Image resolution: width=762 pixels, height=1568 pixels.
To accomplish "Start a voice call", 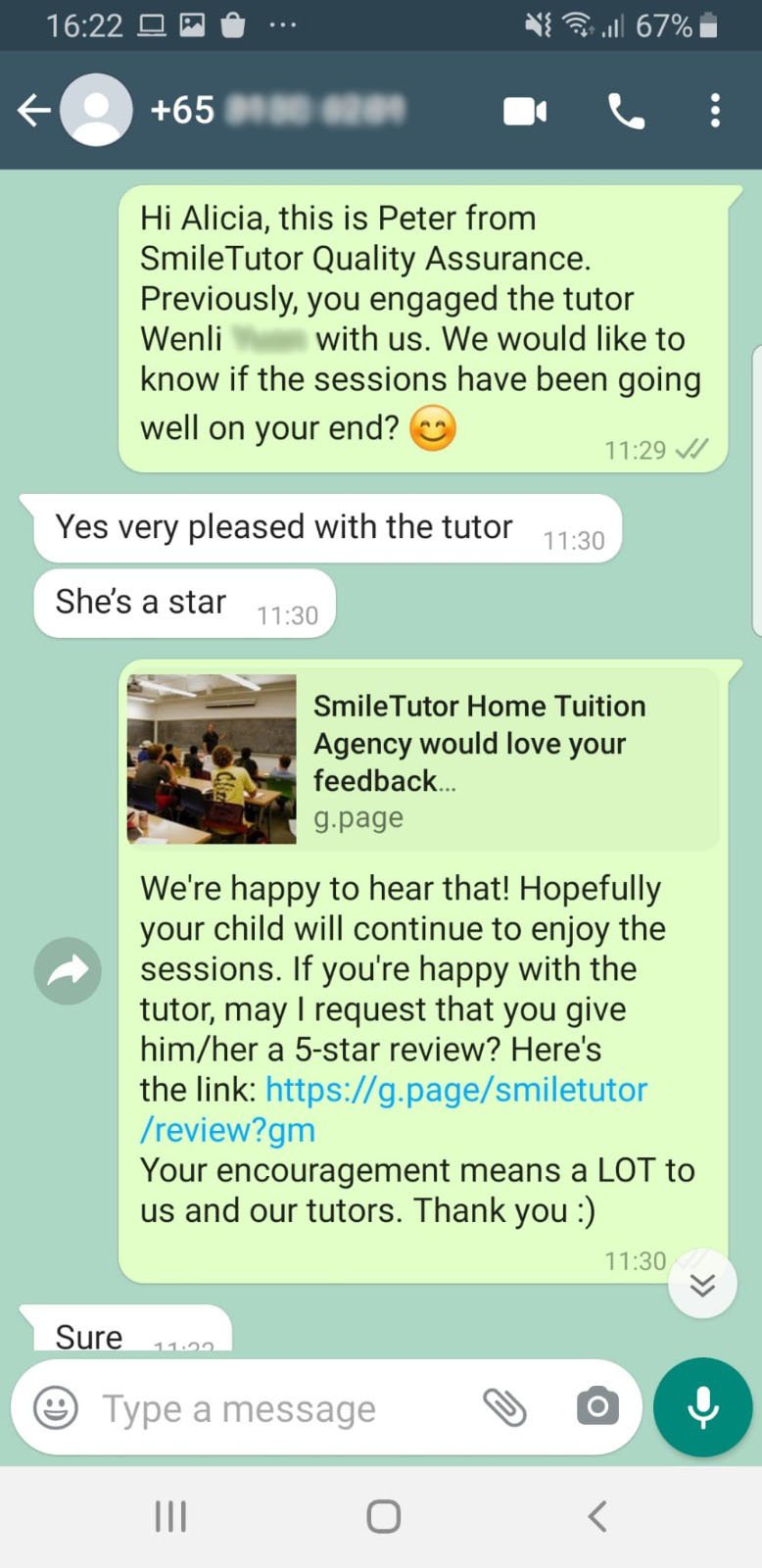I will click(x=626, y=111).
